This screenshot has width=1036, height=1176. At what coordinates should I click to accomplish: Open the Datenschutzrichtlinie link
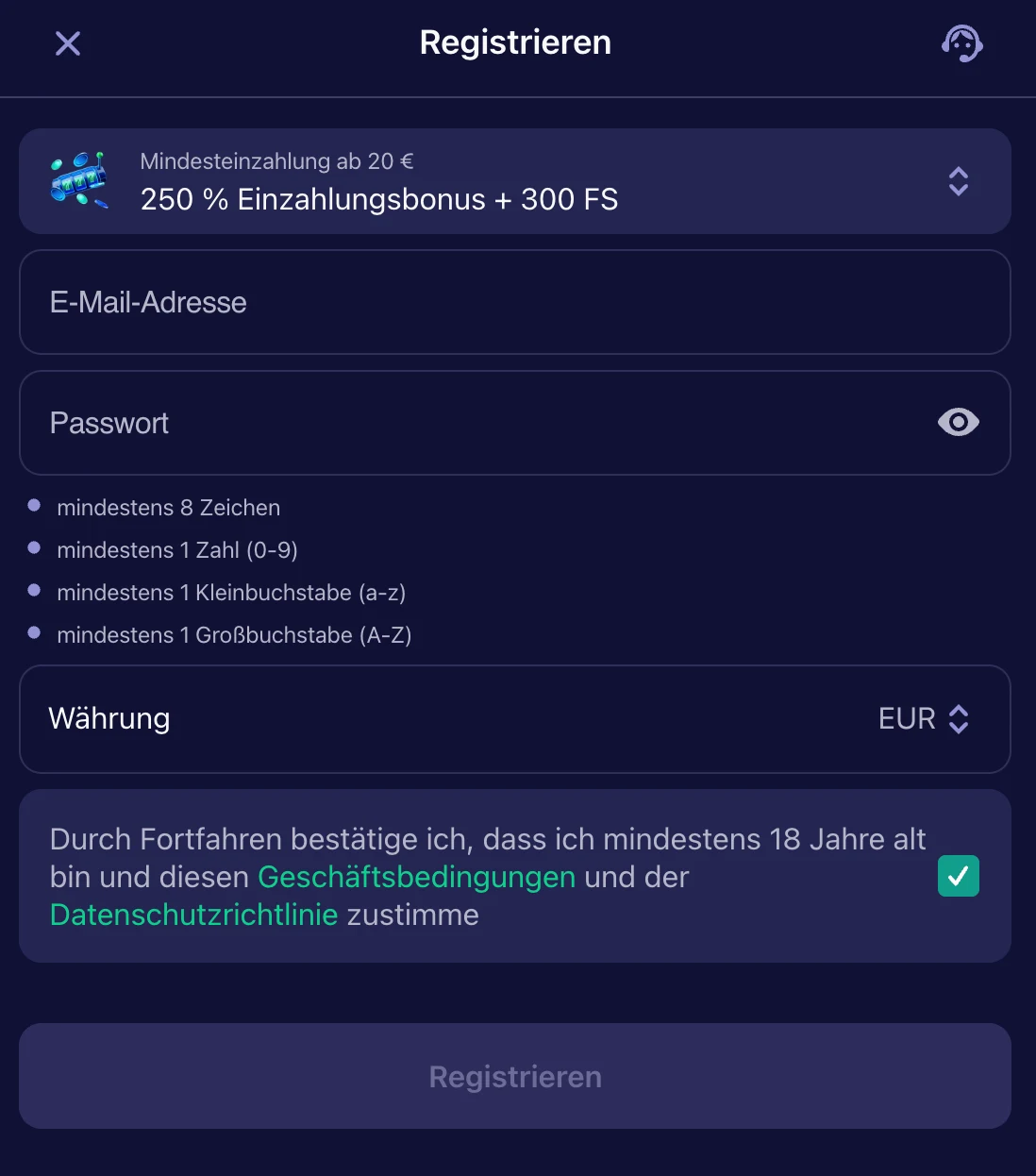193,914
